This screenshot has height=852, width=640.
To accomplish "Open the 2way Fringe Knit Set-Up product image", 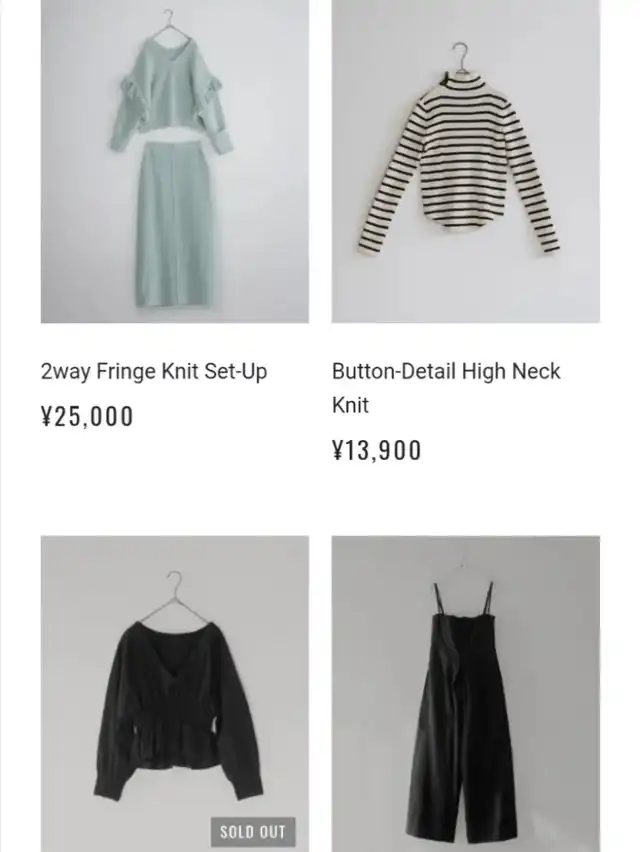I will (174, 162).
